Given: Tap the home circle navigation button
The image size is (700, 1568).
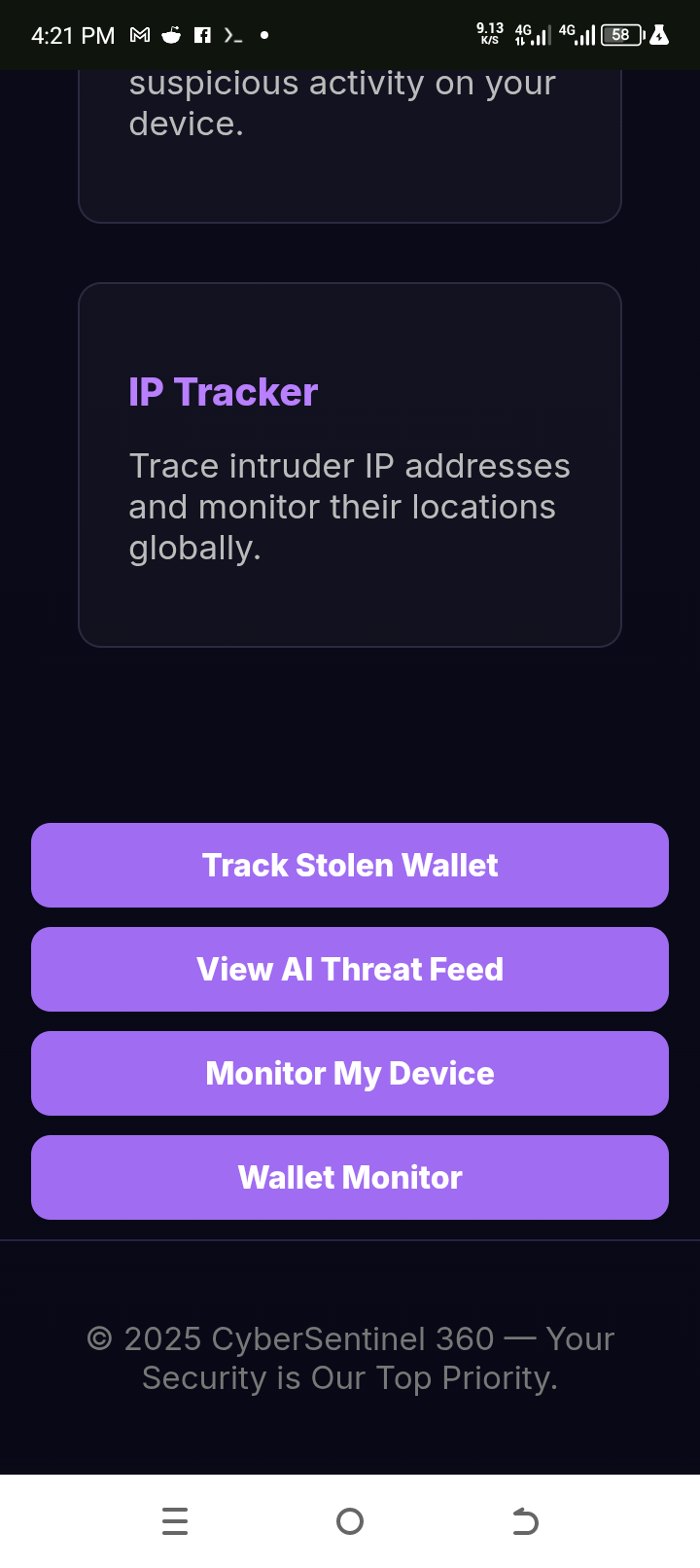Looking at the screenshot, I should point(350,1520).
